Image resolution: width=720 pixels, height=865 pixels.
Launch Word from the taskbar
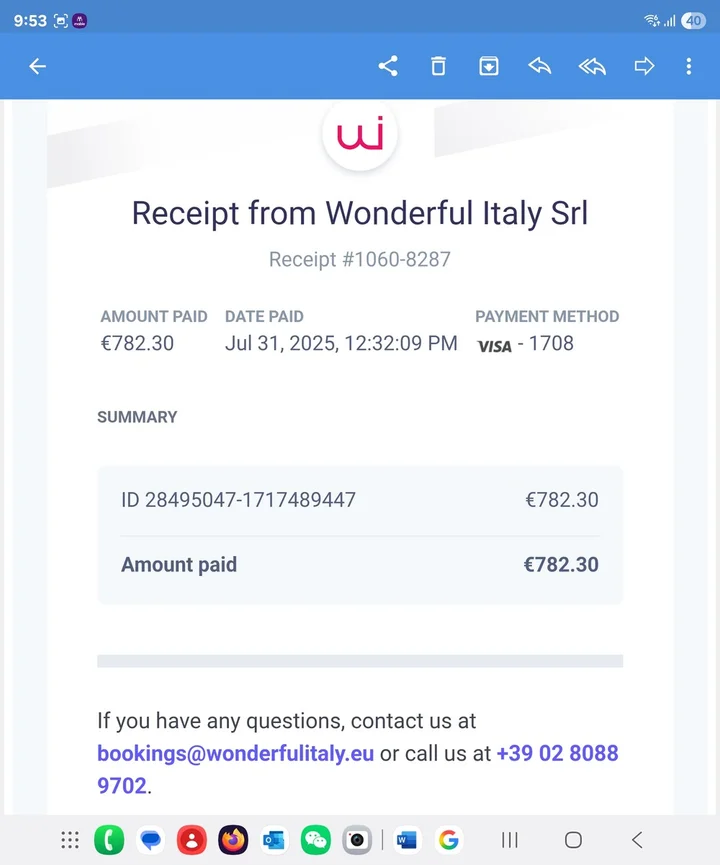[x=406, y=840]
